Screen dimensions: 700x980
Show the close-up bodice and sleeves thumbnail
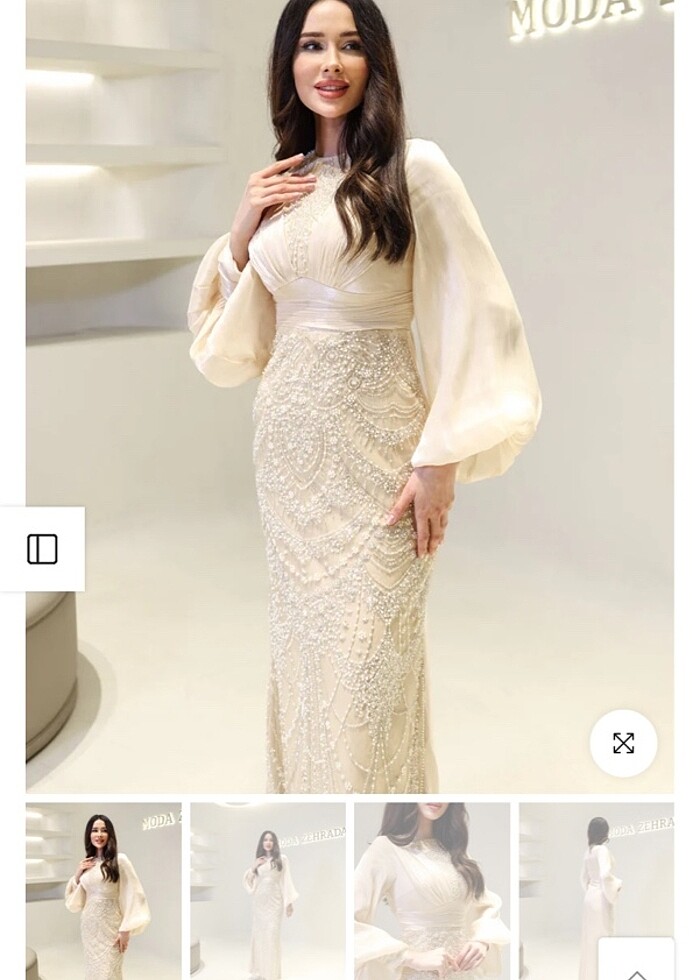point(432,888)
